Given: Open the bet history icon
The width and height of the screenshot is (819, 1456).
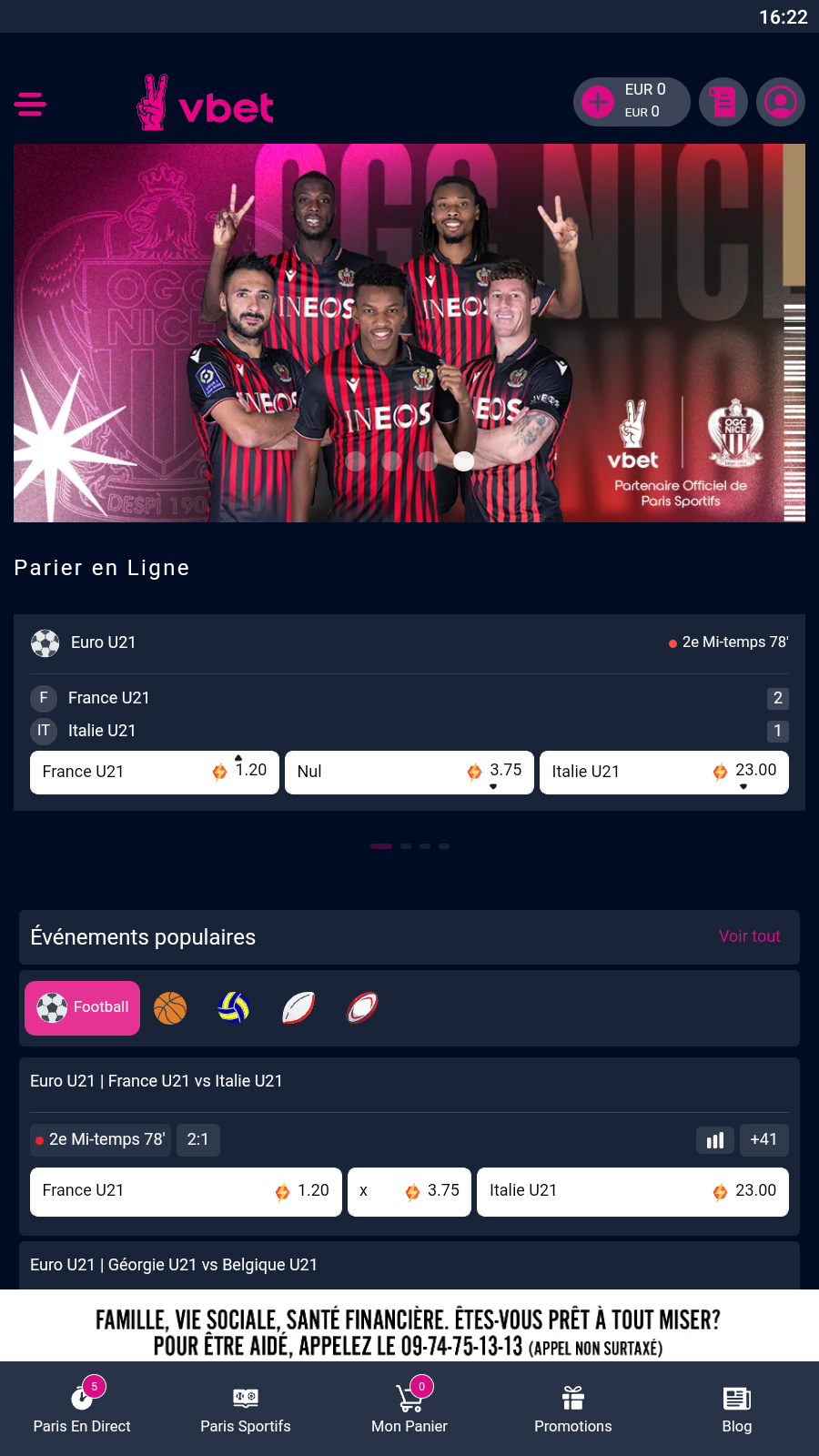Looking at the screenshot, I should pos(723,102).
